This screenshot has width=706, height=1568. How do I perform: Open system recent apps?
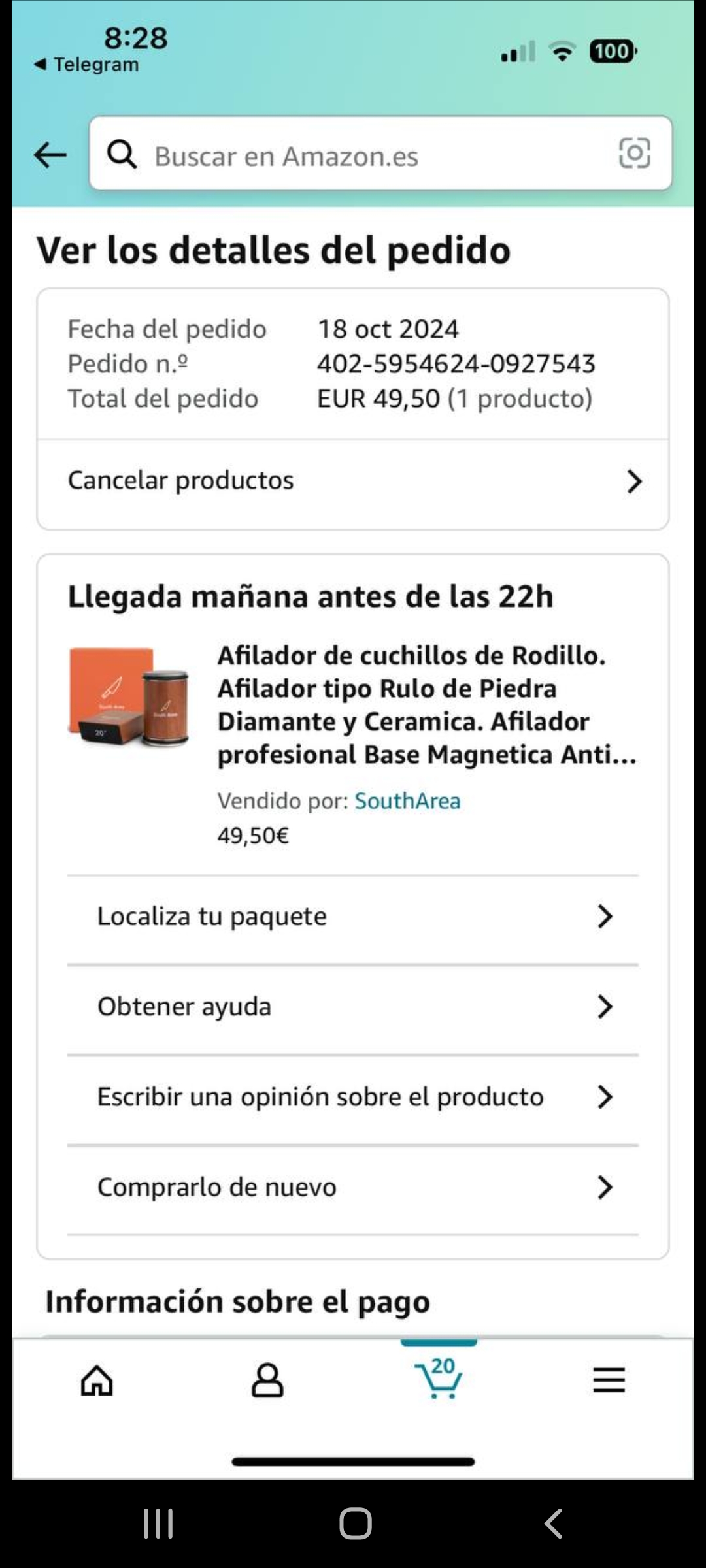[158, 1524]
